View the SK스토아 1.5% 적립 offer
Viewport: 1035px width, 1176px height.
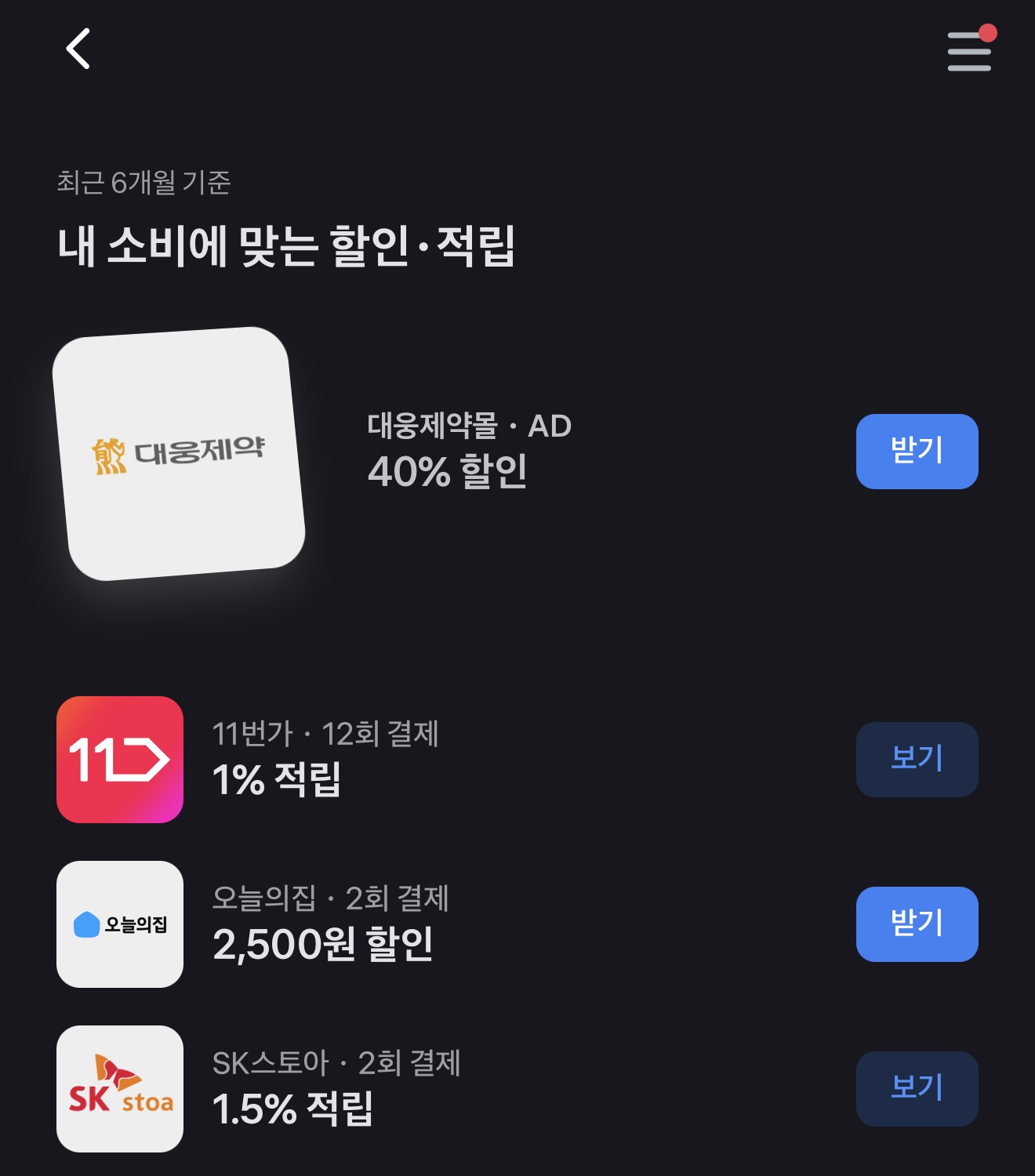coord(917,1089)
